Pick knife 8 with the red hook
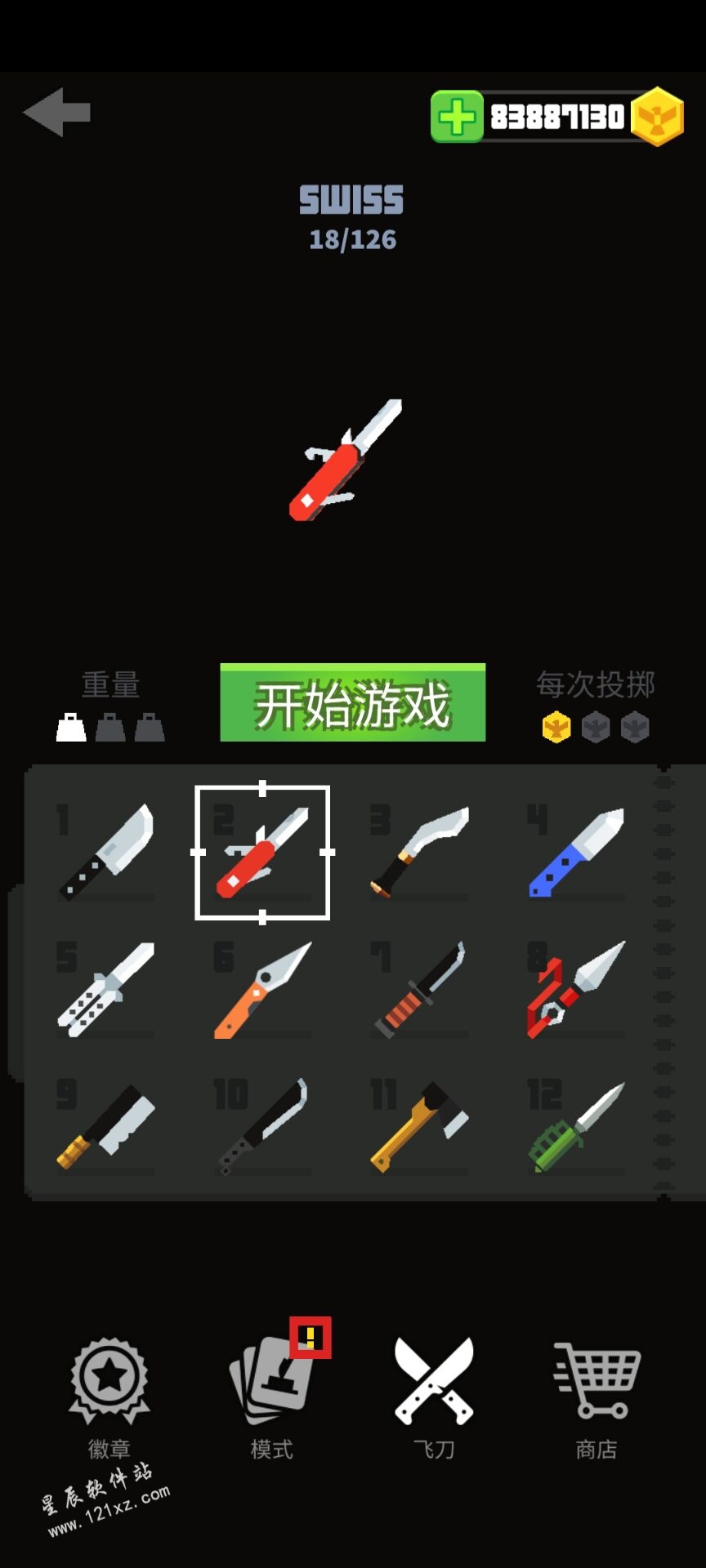 click(x=577, y=989)
